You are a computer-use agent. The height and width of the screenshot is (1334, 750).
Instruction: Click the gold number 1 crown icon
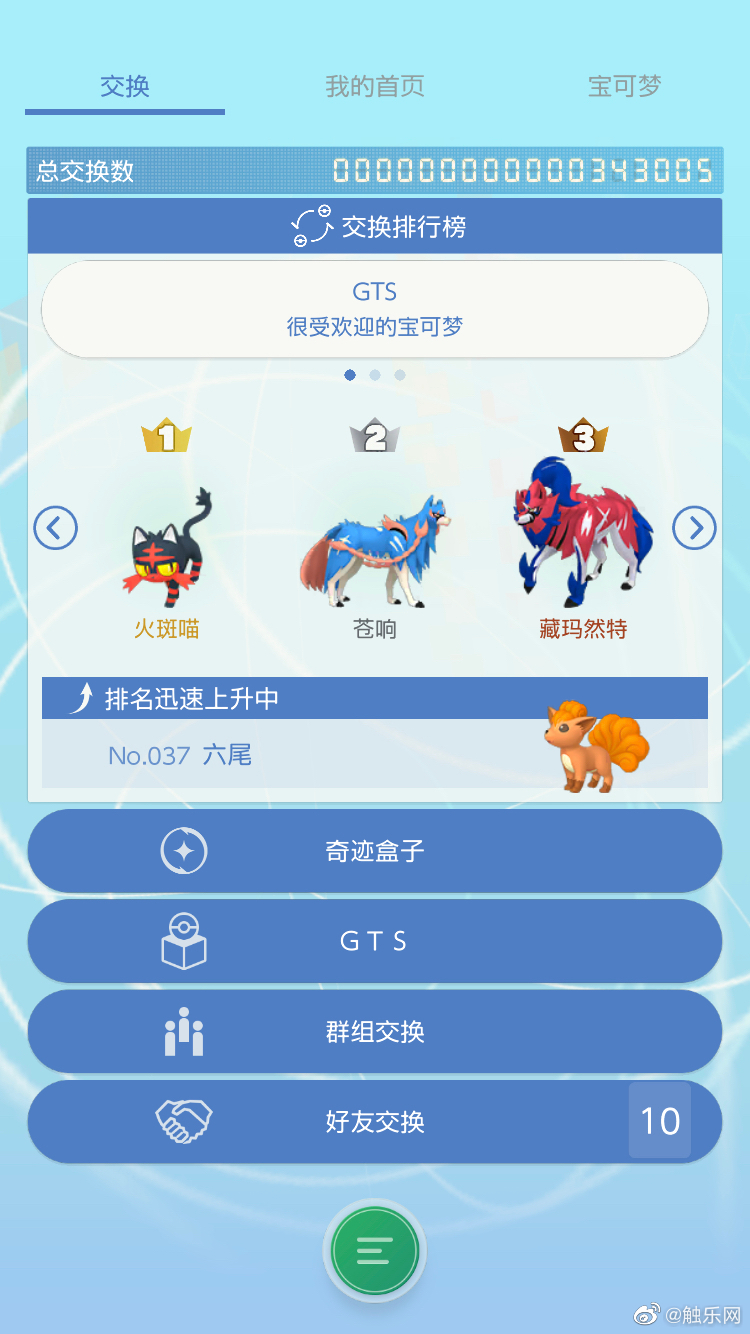pyautogui.click(x=166, y=436)
